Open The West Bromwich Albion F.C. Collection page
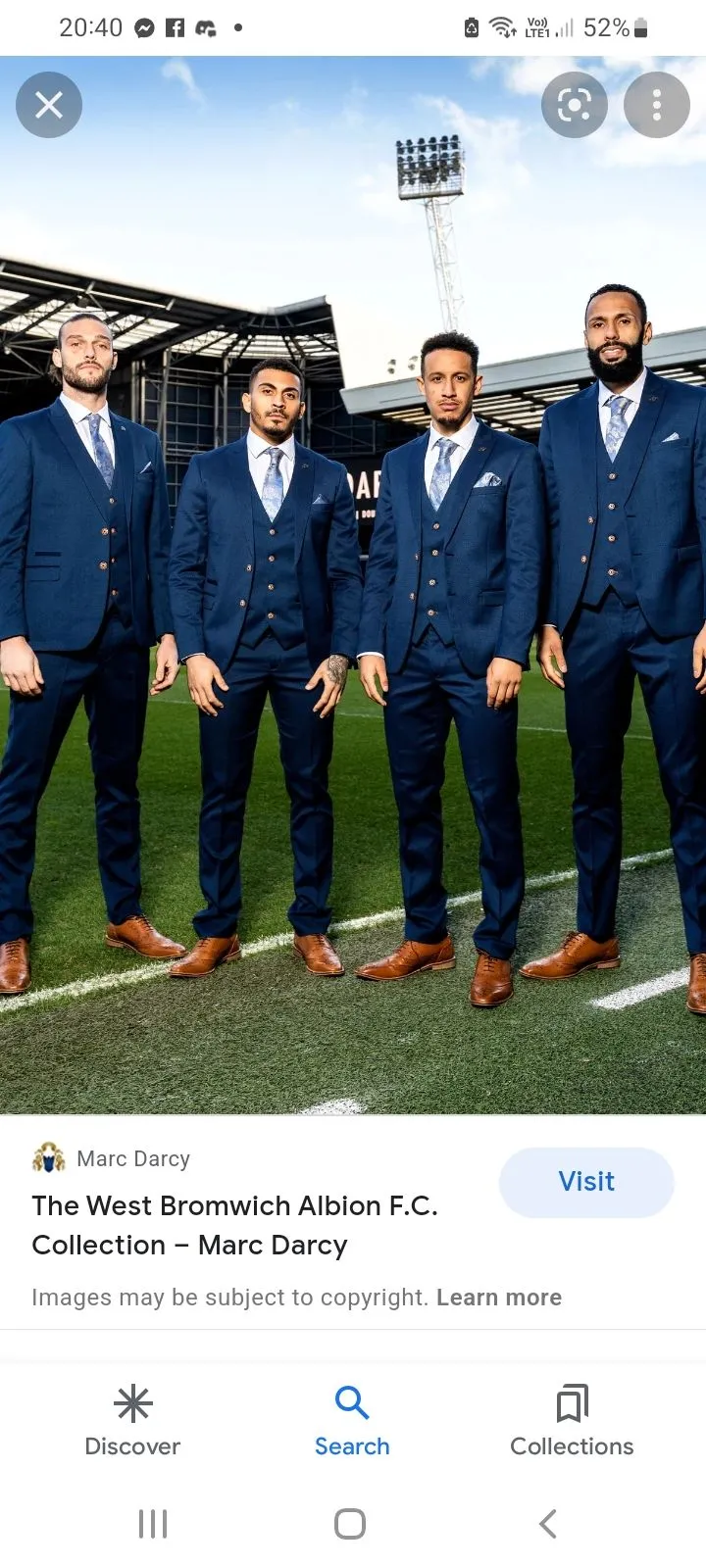The height and width of the screenshot is (1568, 706). click(x=235, y=1225)
